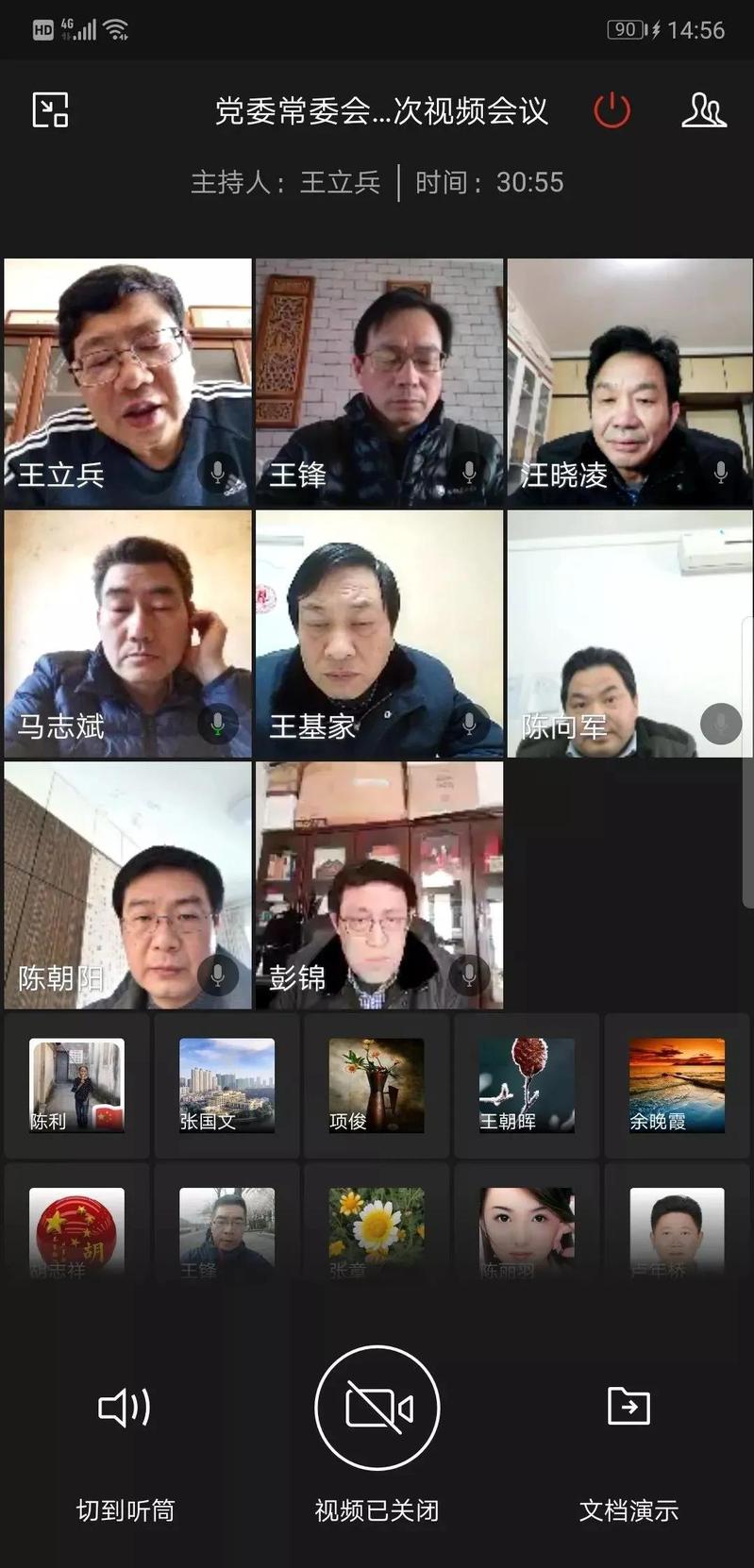Tap participant 项俊's avatar

pyautogui.click(x=376, y=1085)
